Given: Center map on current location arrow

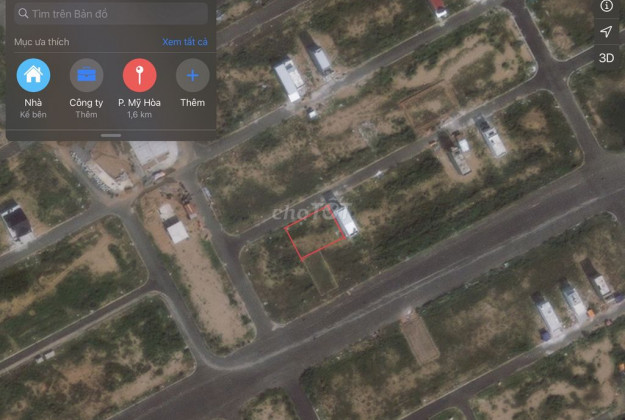Looking at the screenshot, I should 606,32.
